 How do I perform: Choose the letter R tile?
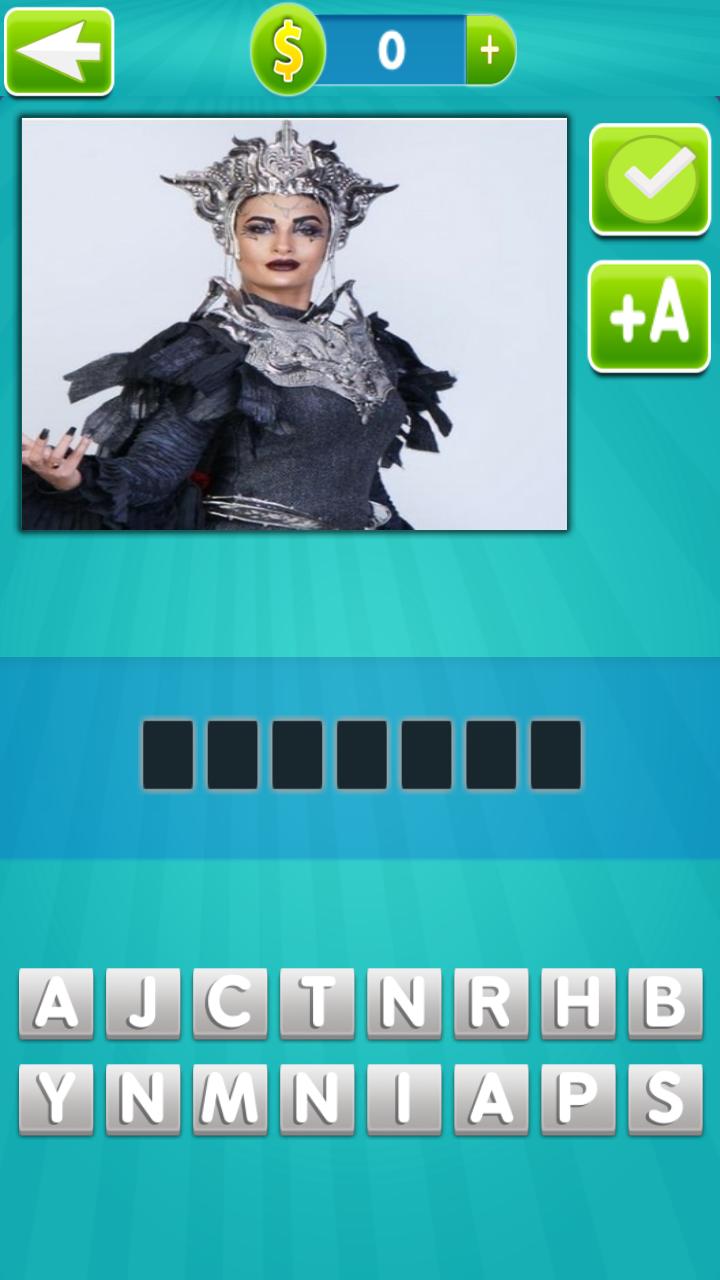(x=491, y=1003)
